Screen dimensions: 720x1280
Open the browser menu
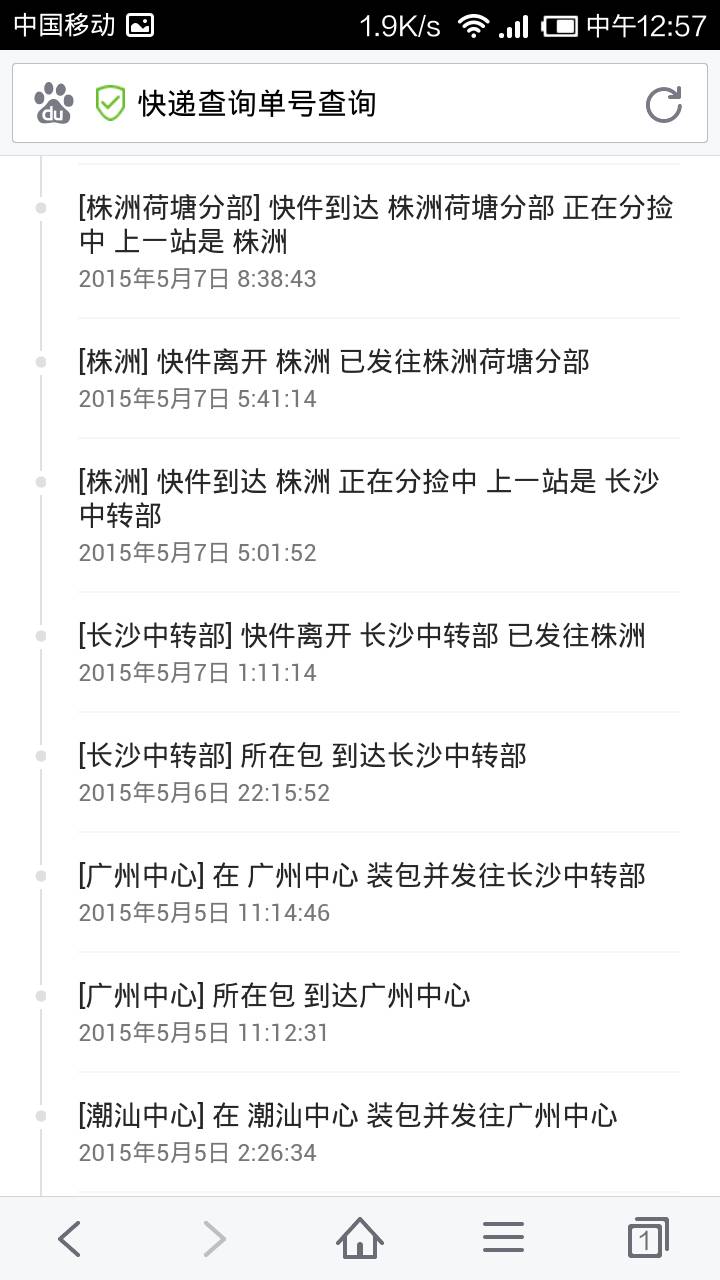point(504,1239)
